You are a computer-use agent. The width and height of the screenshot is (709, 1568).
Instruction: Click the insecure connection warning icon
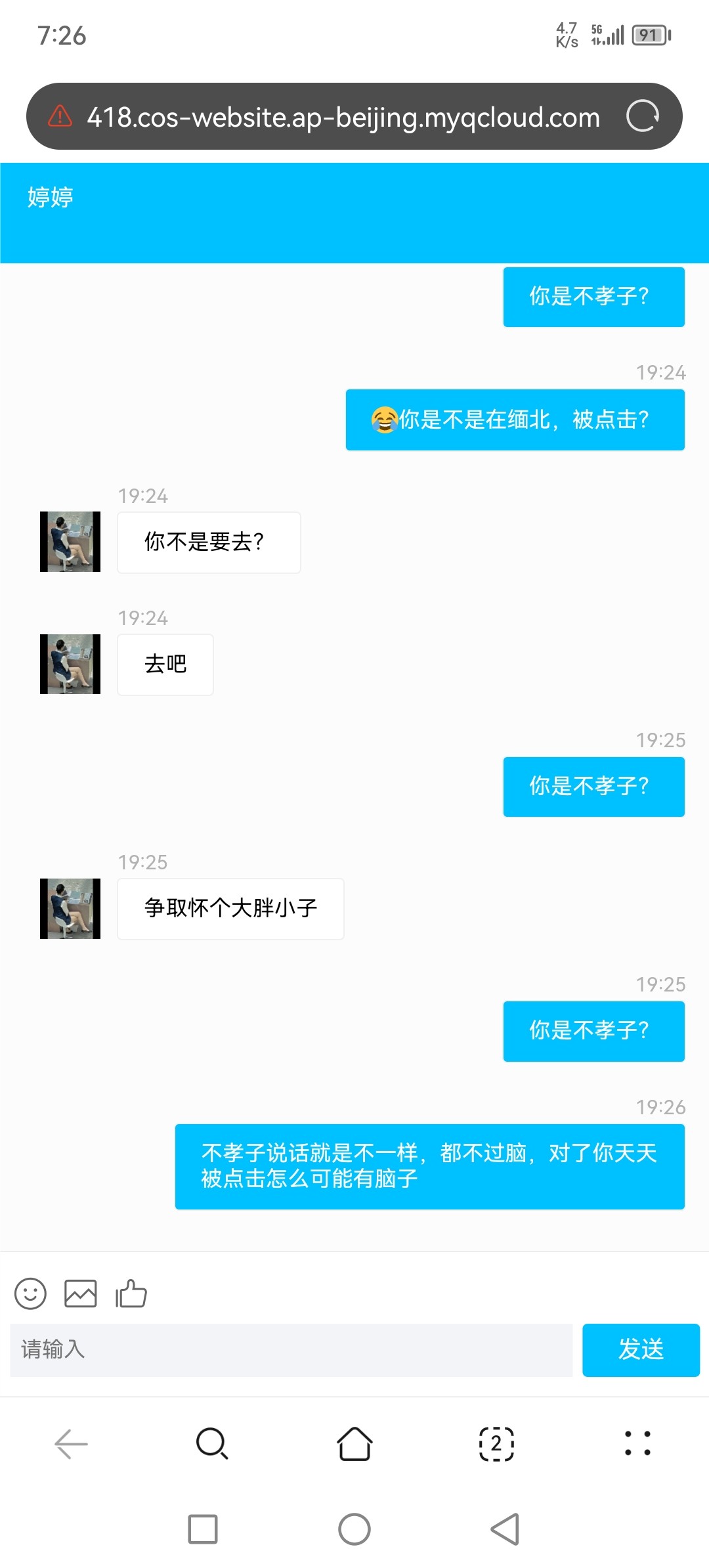(x=60, y=116)
